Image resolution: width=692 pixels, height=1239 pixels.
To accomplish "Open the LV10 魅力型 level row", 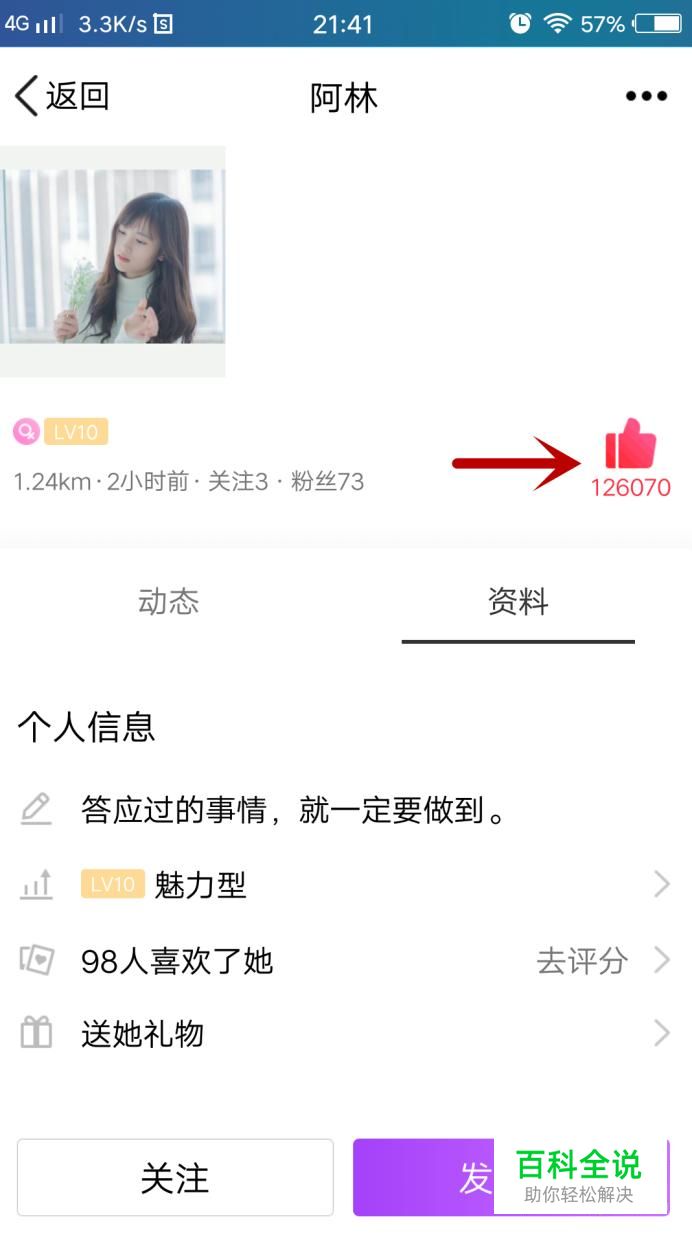I will 345,885.
